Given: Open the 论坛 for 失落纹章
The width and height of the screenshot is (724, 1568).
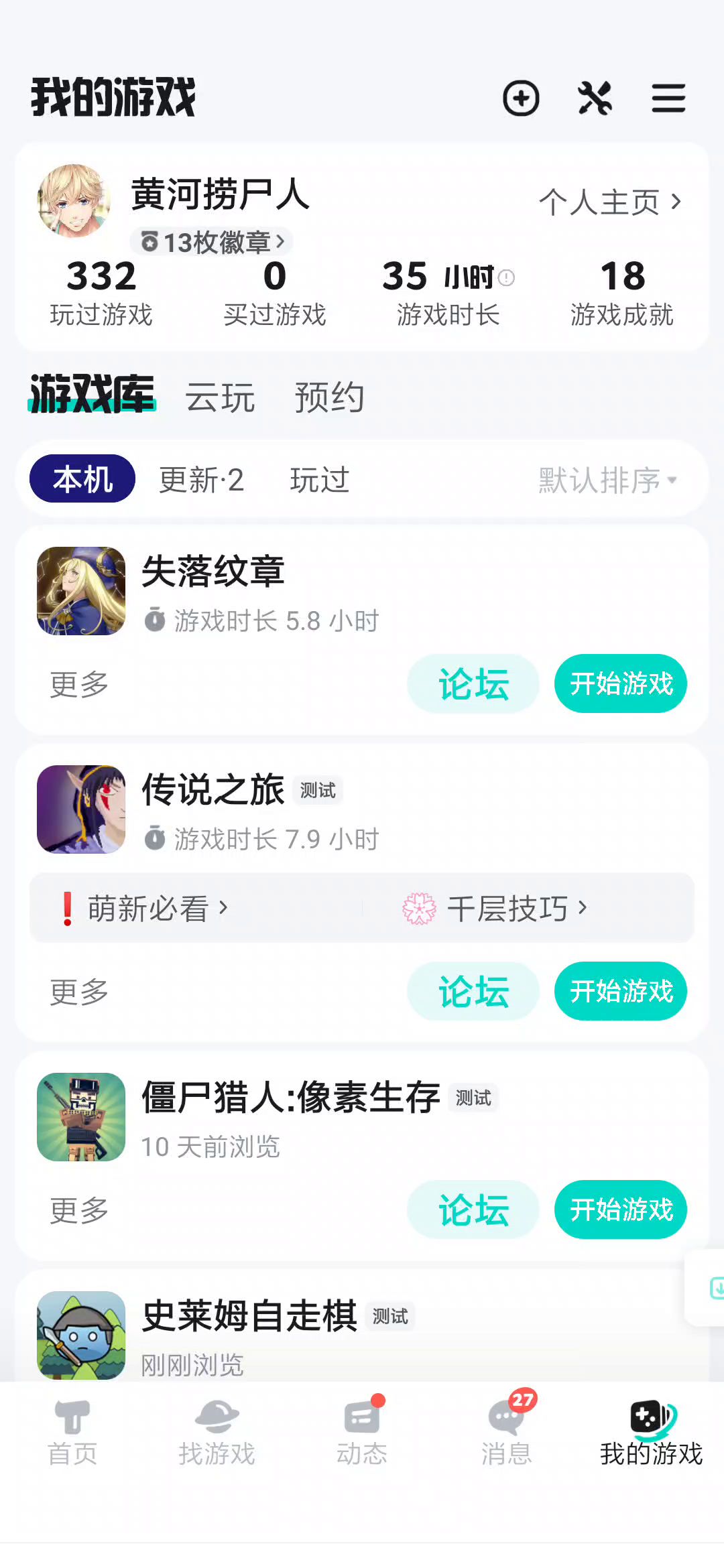Looking at the screenshot, I should coord(473,684).
